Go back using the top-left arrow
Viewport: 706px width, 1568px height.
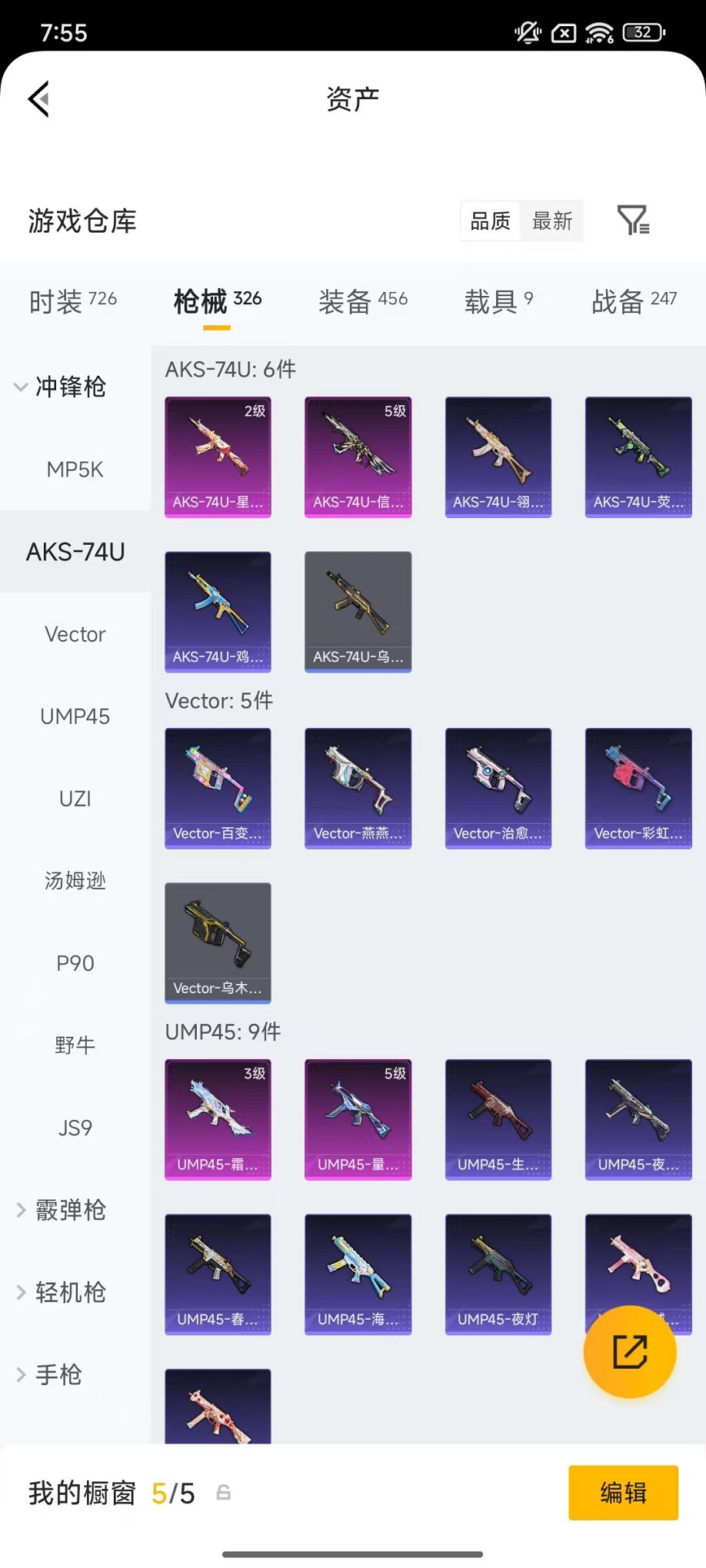38,98
